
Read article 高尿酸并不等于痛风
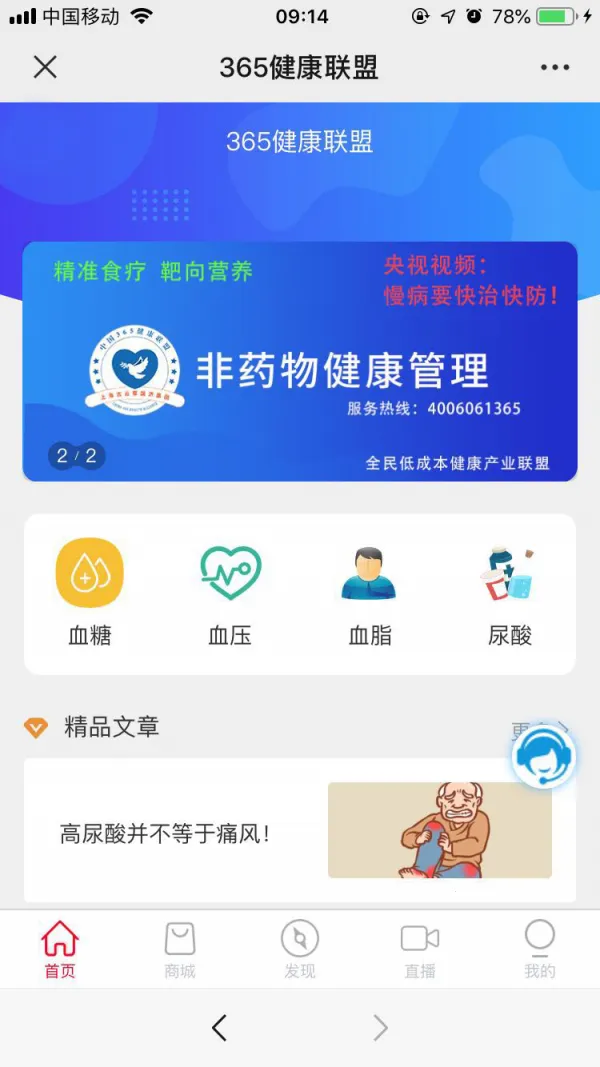(300, 832)
